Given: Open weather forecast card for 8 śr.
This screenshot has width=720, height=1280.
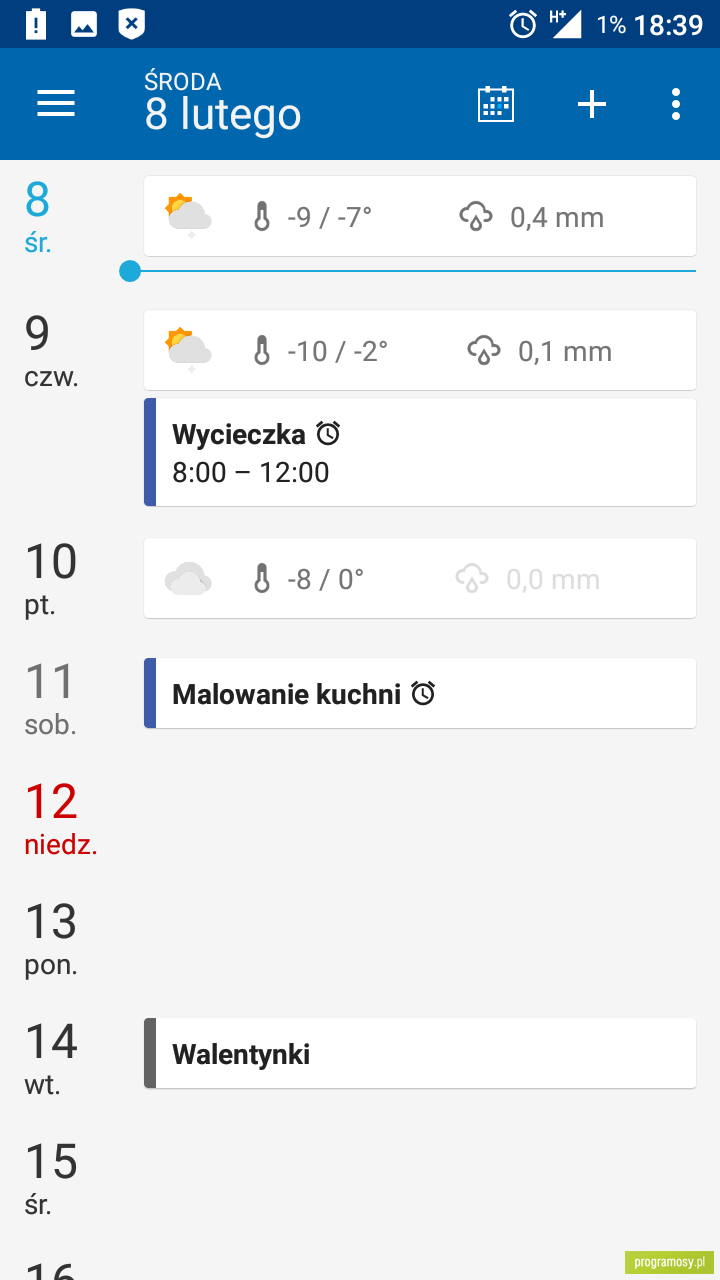Looking at the screenshot, I should [420, 216].
